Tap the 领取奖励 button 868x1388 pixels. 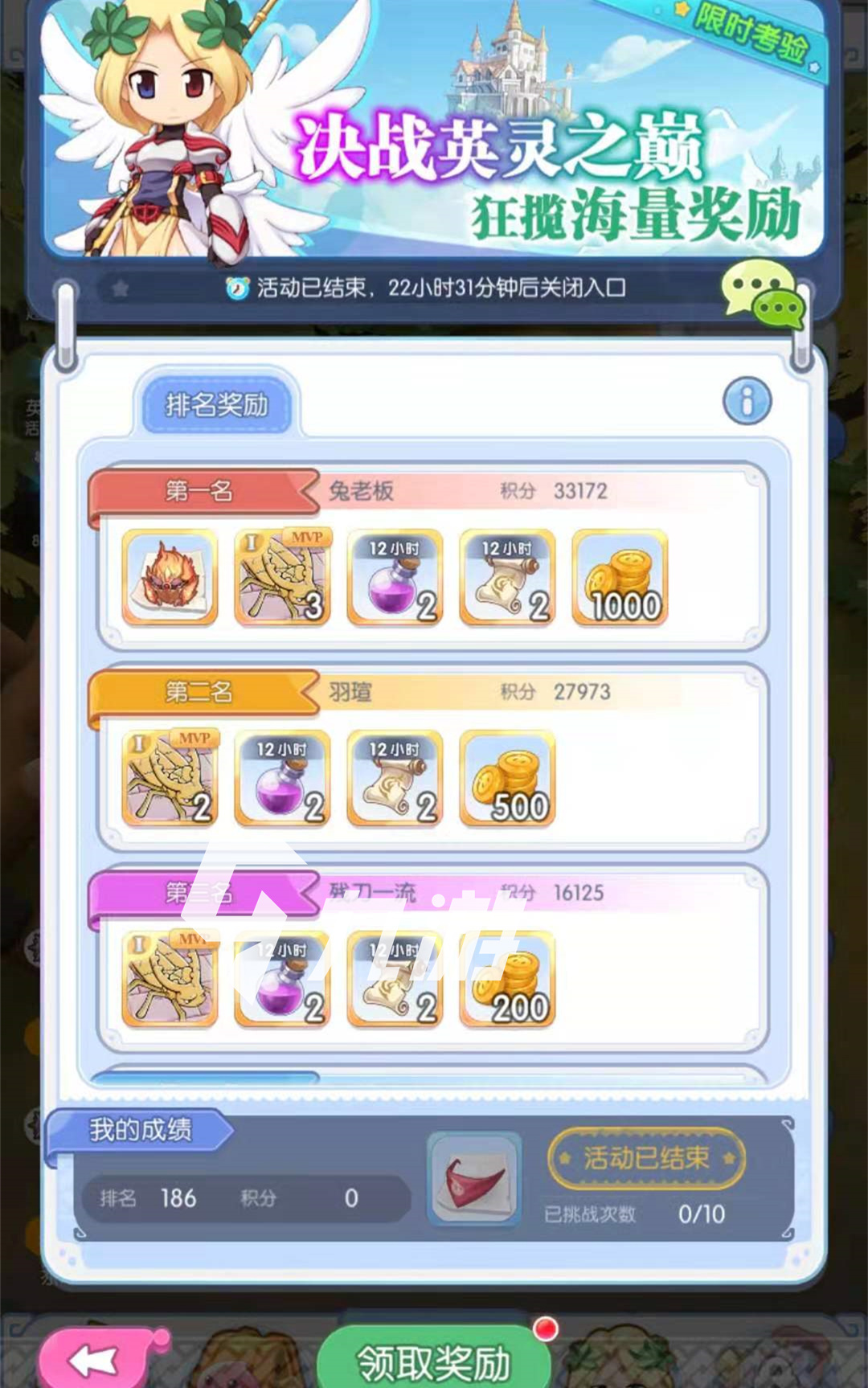click(x=434, y=1362)
